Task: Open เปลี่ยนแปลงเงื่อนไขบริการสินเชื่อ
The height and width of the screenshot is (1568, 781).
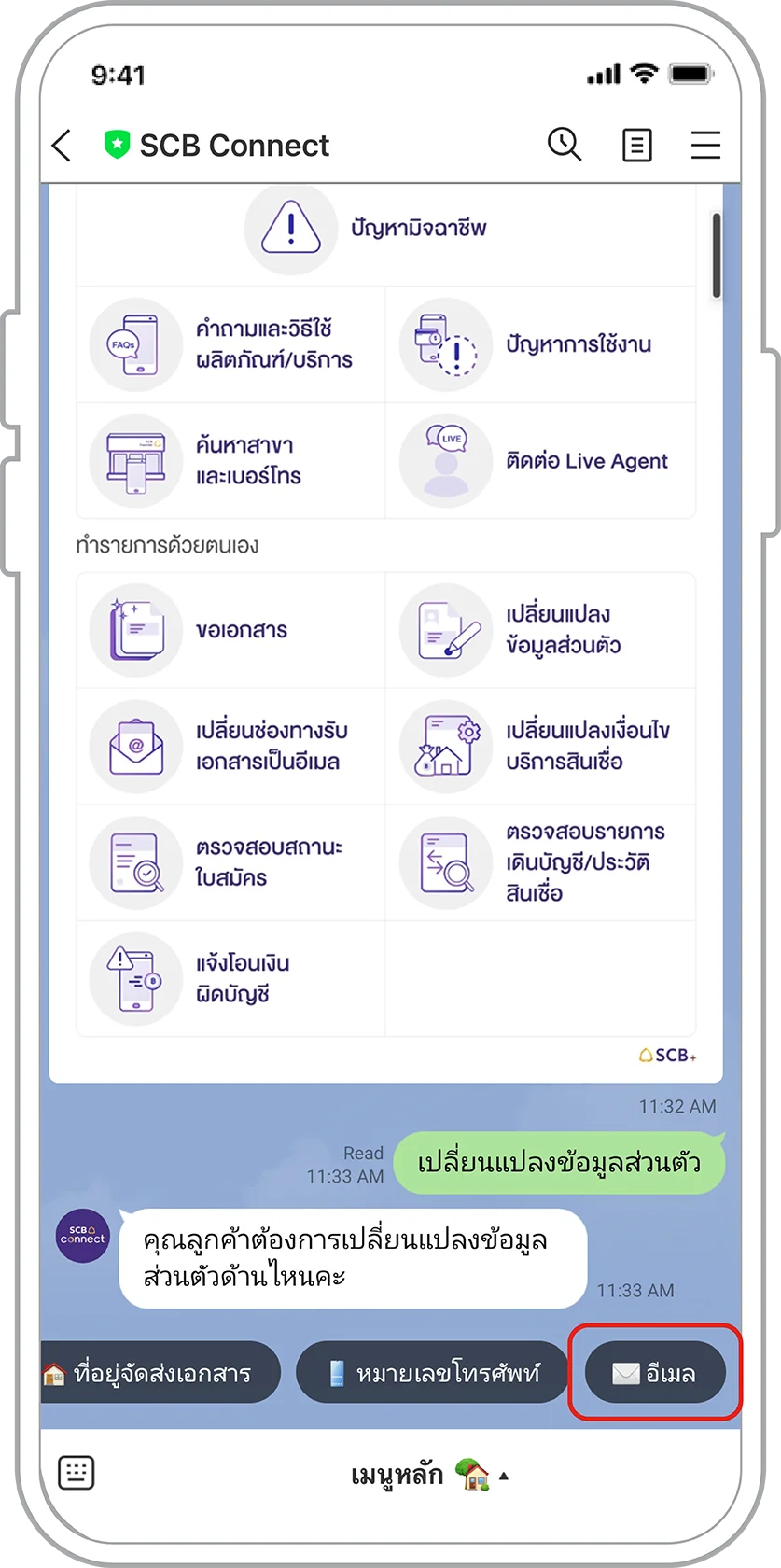Action: [540, 747]
